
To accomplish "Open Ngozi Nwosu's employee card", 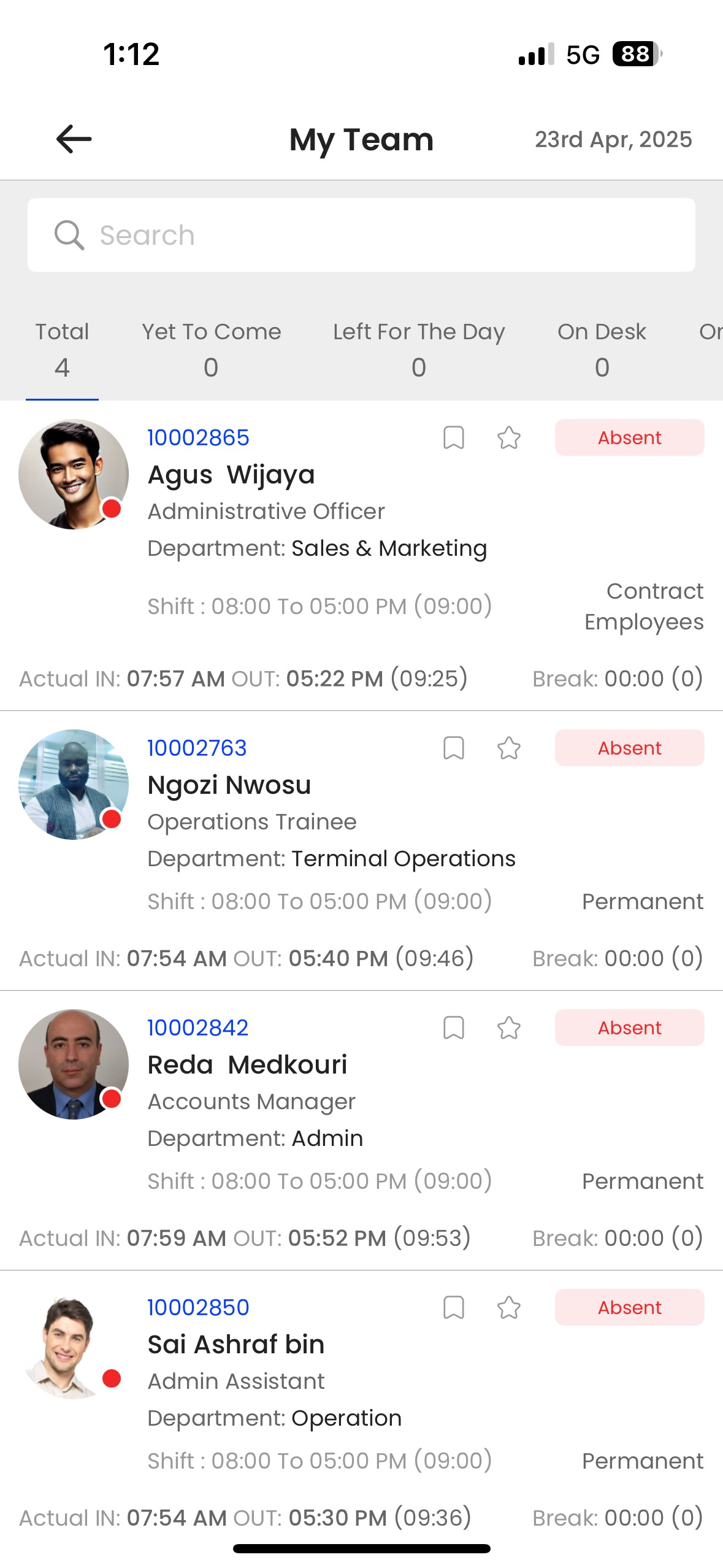I will 361,851.
